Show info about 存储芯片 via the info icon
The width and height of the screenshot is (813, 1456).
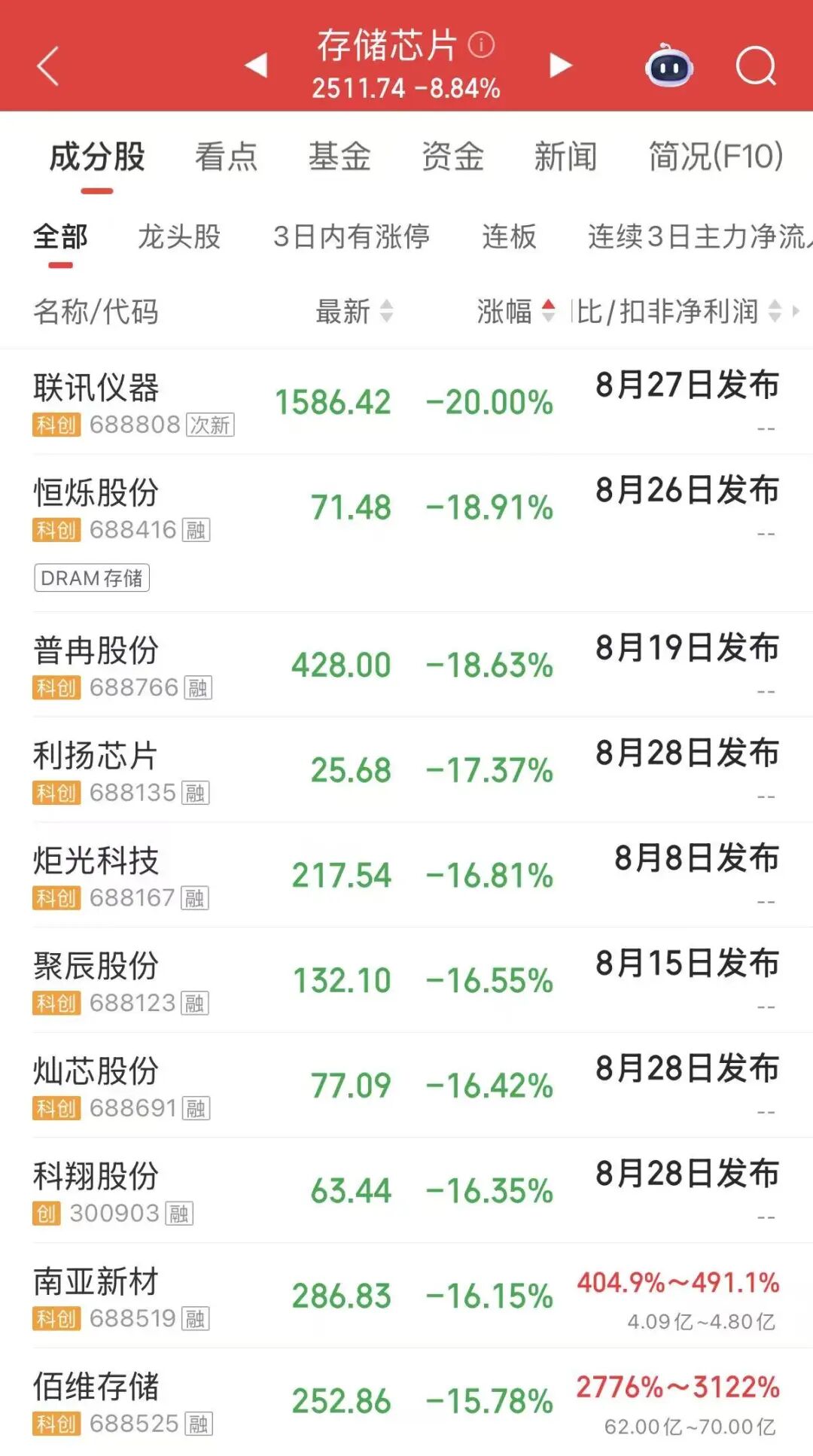coord(481,45)
